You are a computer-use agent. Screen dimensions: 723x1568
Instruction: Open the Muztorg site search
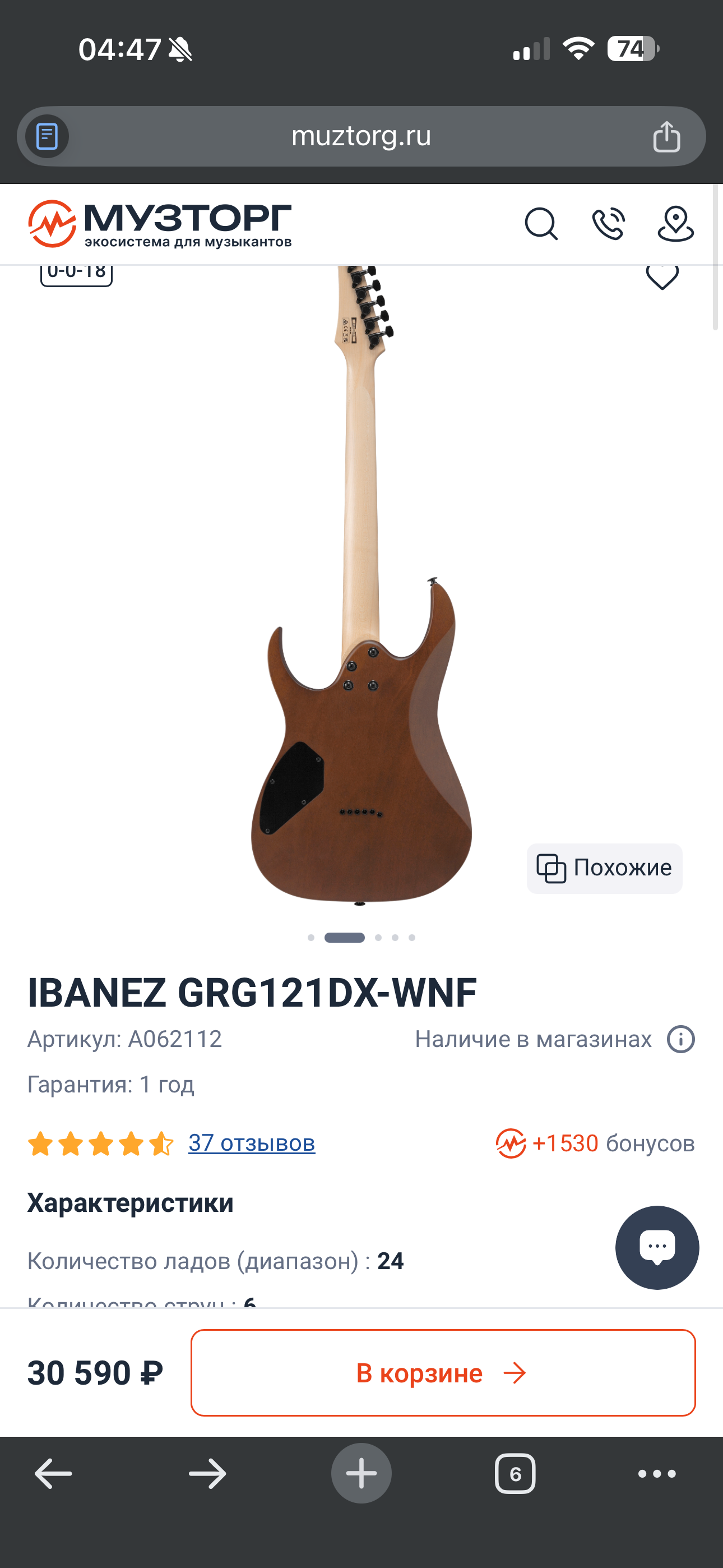541,224
